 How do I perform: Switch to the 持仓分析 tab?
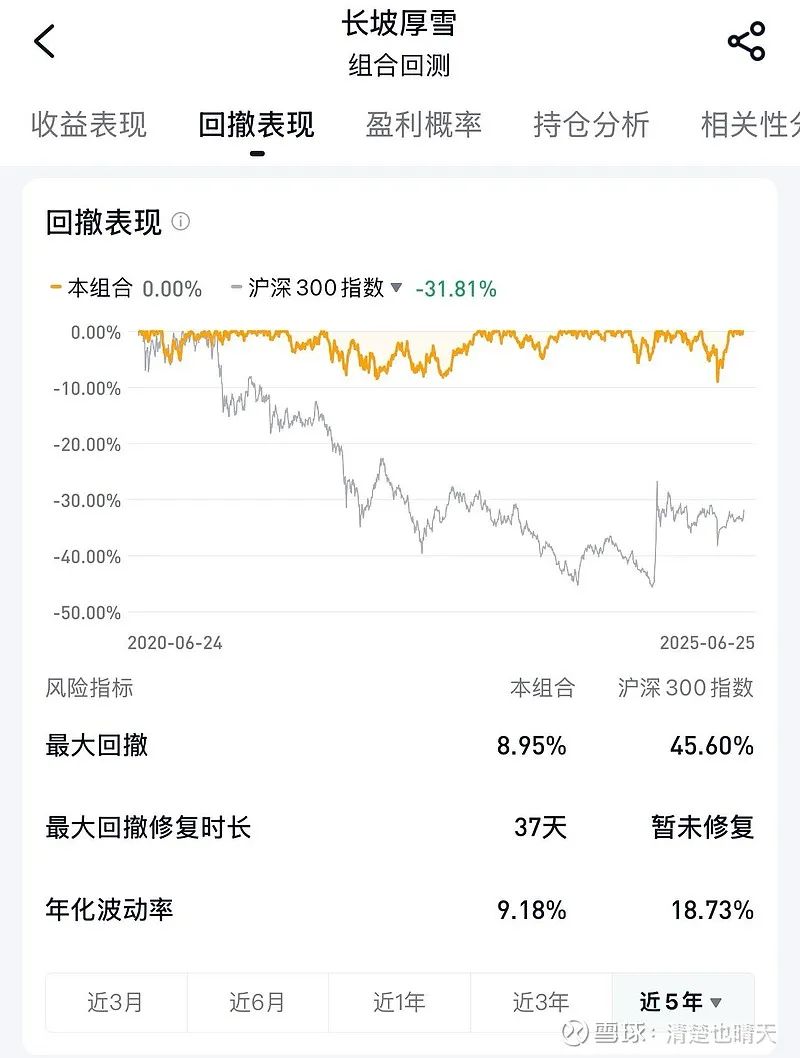pos(591,125)
